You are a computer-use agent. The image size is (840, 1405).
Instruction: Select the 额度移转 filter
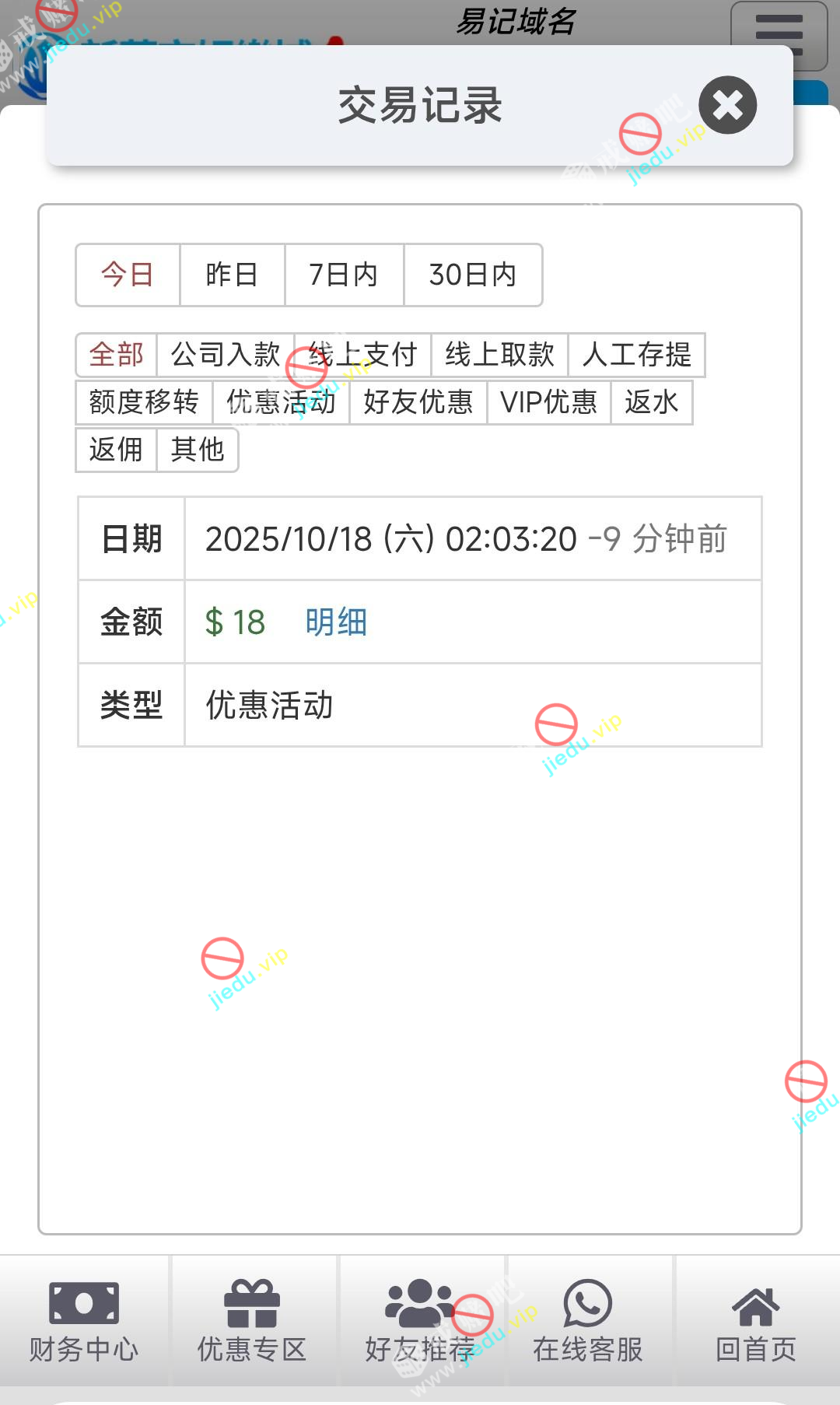click(x=144, y=402)
